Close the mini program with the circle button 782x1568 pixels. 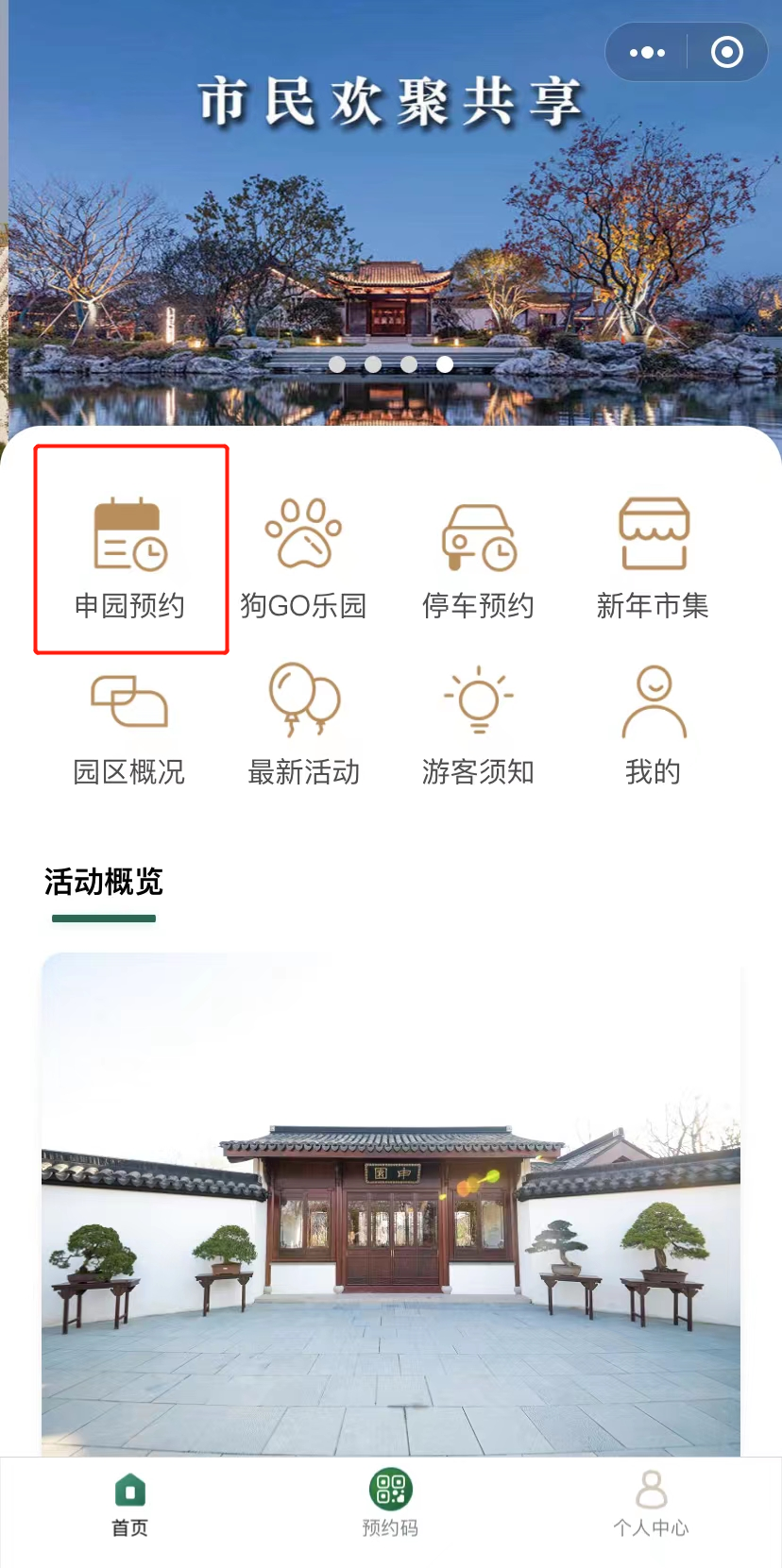[x=726, y=53]
